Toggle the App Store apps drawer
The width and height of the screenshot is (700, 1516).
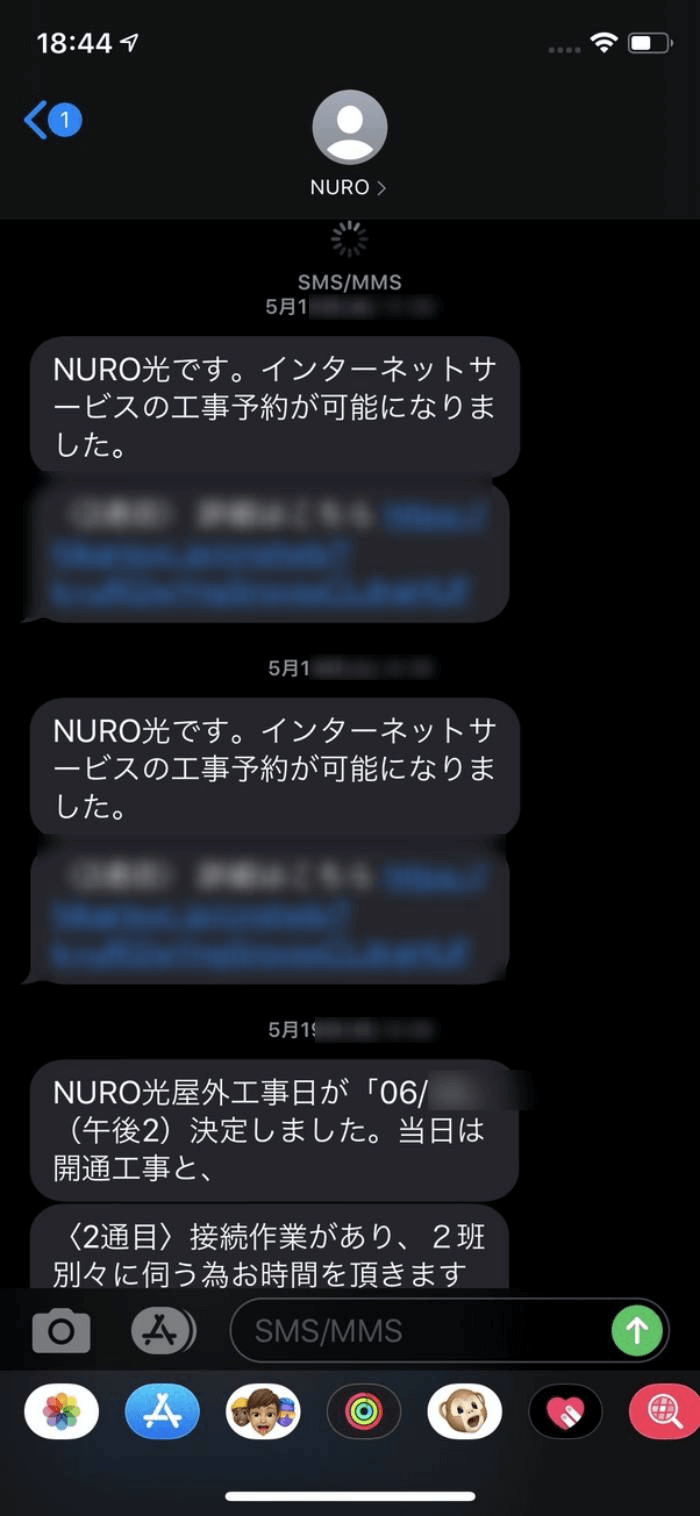click(x=162, y=1331)
